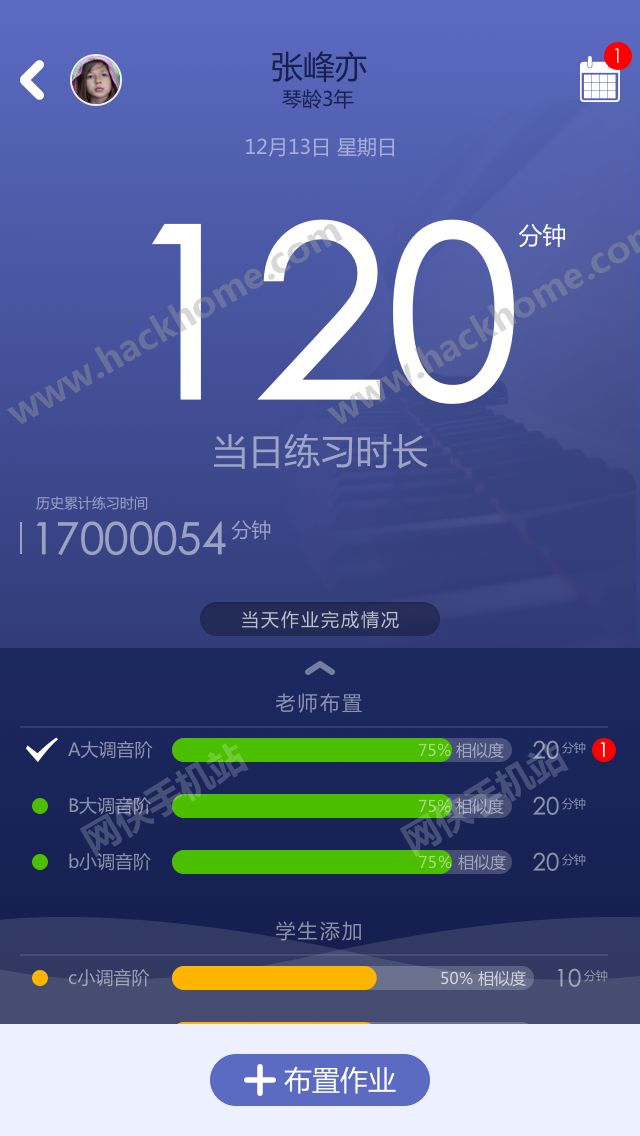This screenshot has height=1136, width=640.
Task: Assign new homework with 布置作业
Action: (x=320, y=1080)
